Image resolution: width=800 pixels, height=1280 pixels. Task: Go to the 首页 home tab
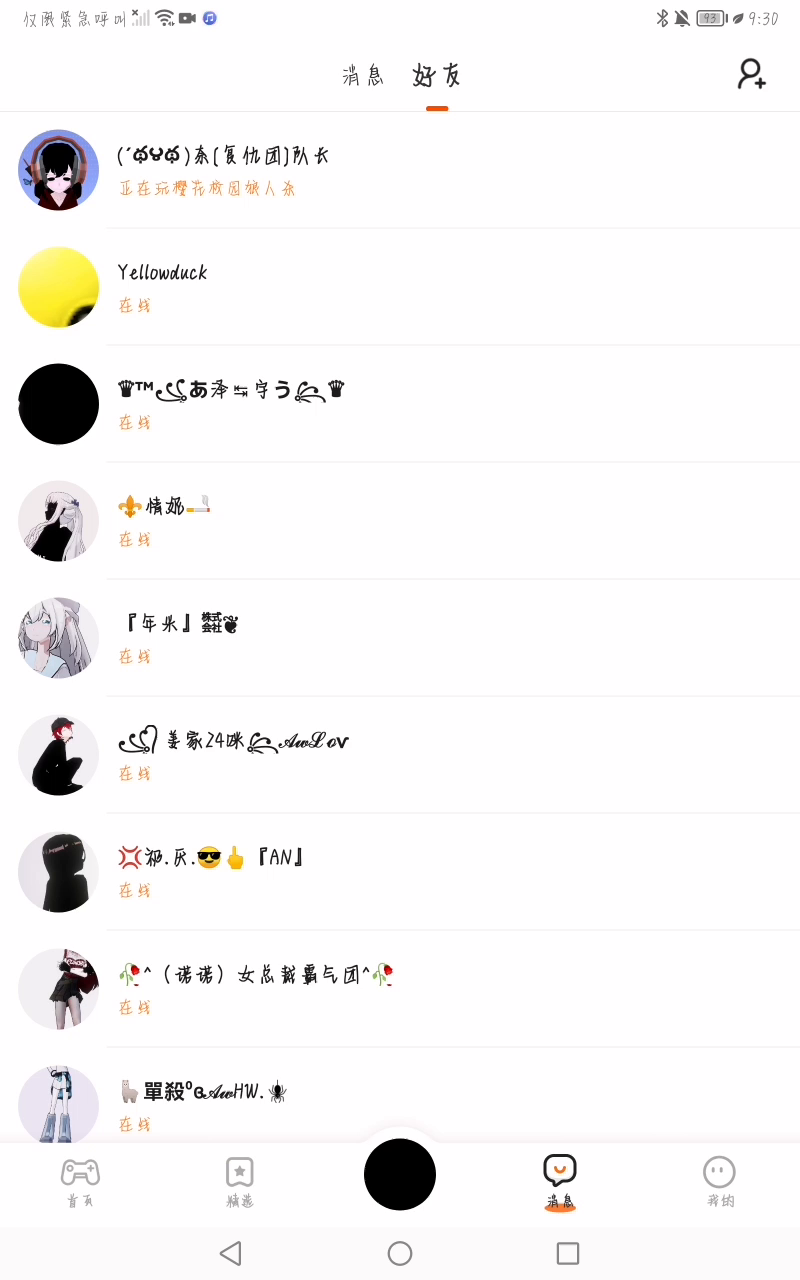80,1182
